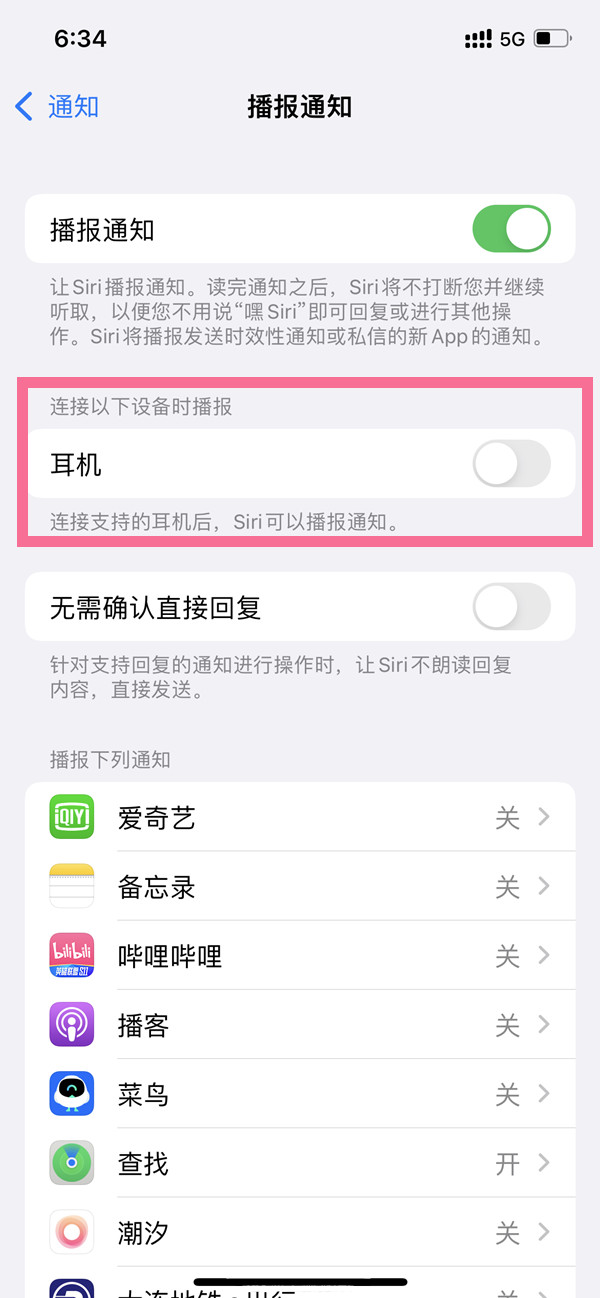The height and width of the screenshot is (1298, 600).
Task: Go back to 通知 settings
Action: [x=58, y=107]
